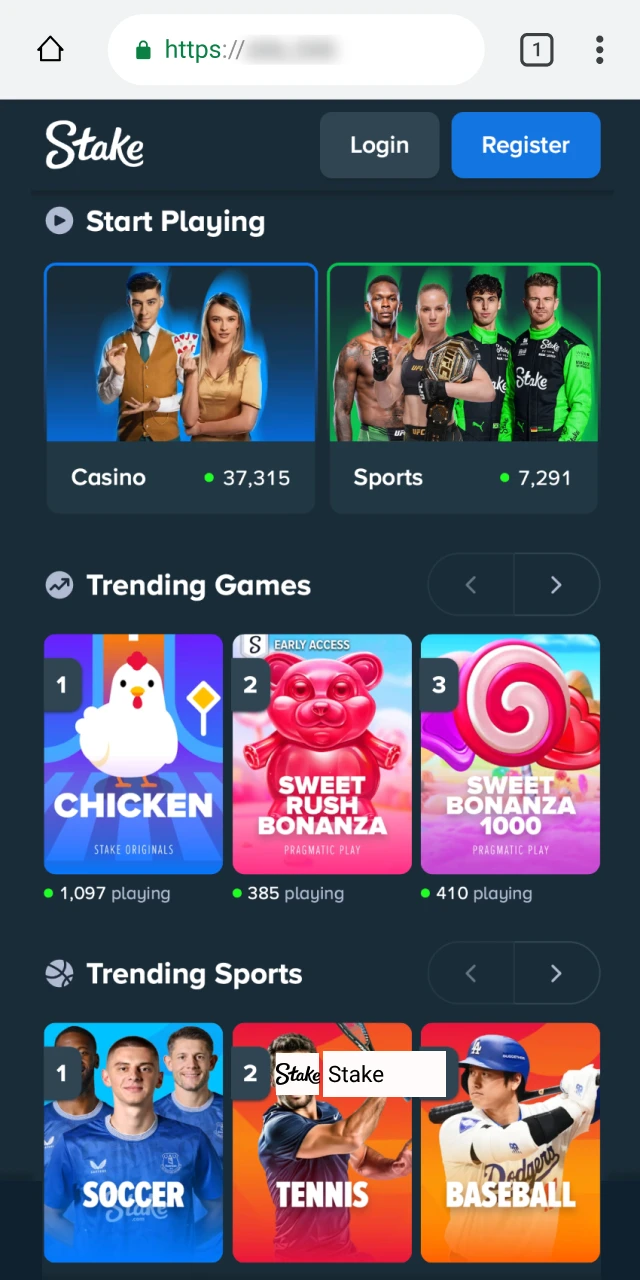640x1280 pixels.
Task: Show next Trending Sports
Action: (x=557, y=973)
